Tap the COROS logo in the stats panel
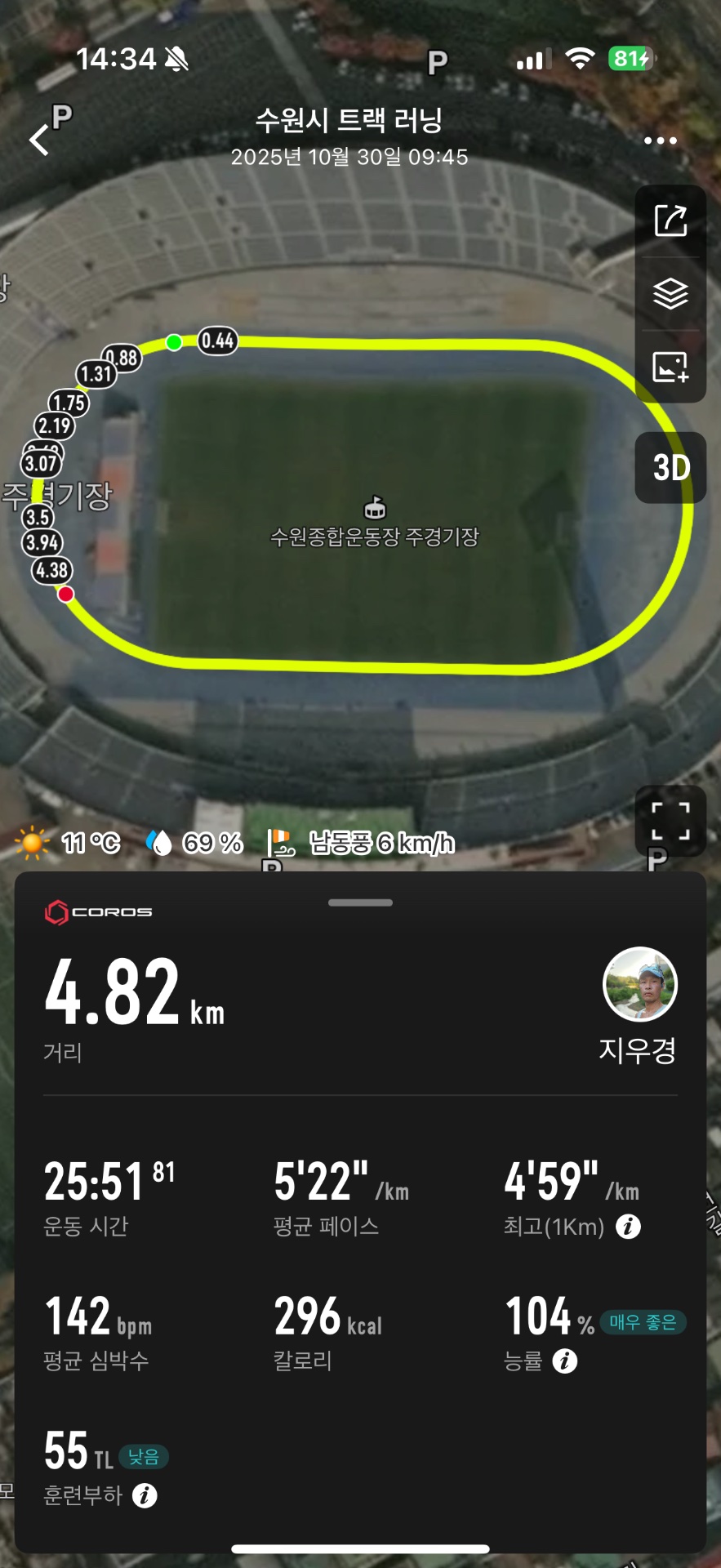The height and width of the screenshot is (1568, 721). point(98,911)
